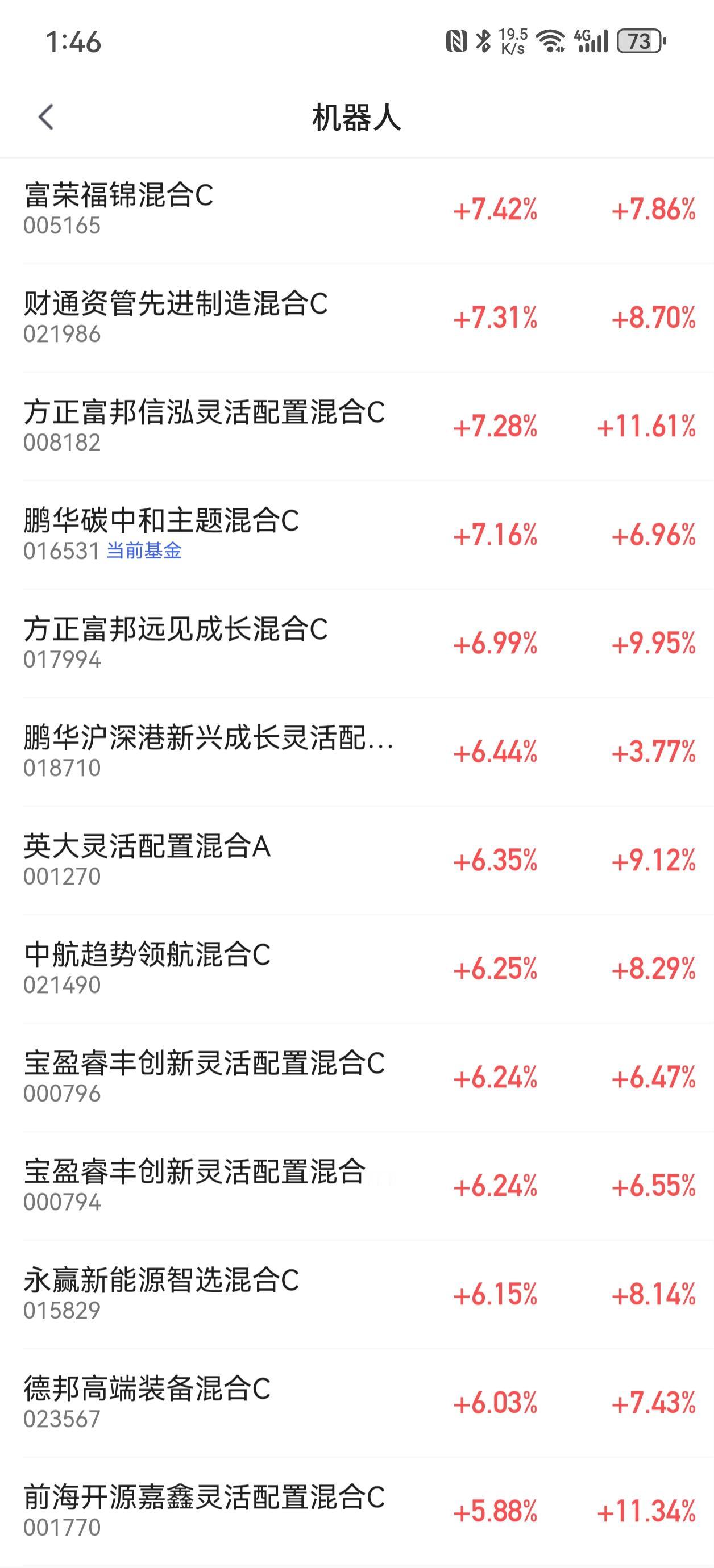Open fund 英大灵活配置混合A
714x1568 pixels.
[x=147, y=847]
